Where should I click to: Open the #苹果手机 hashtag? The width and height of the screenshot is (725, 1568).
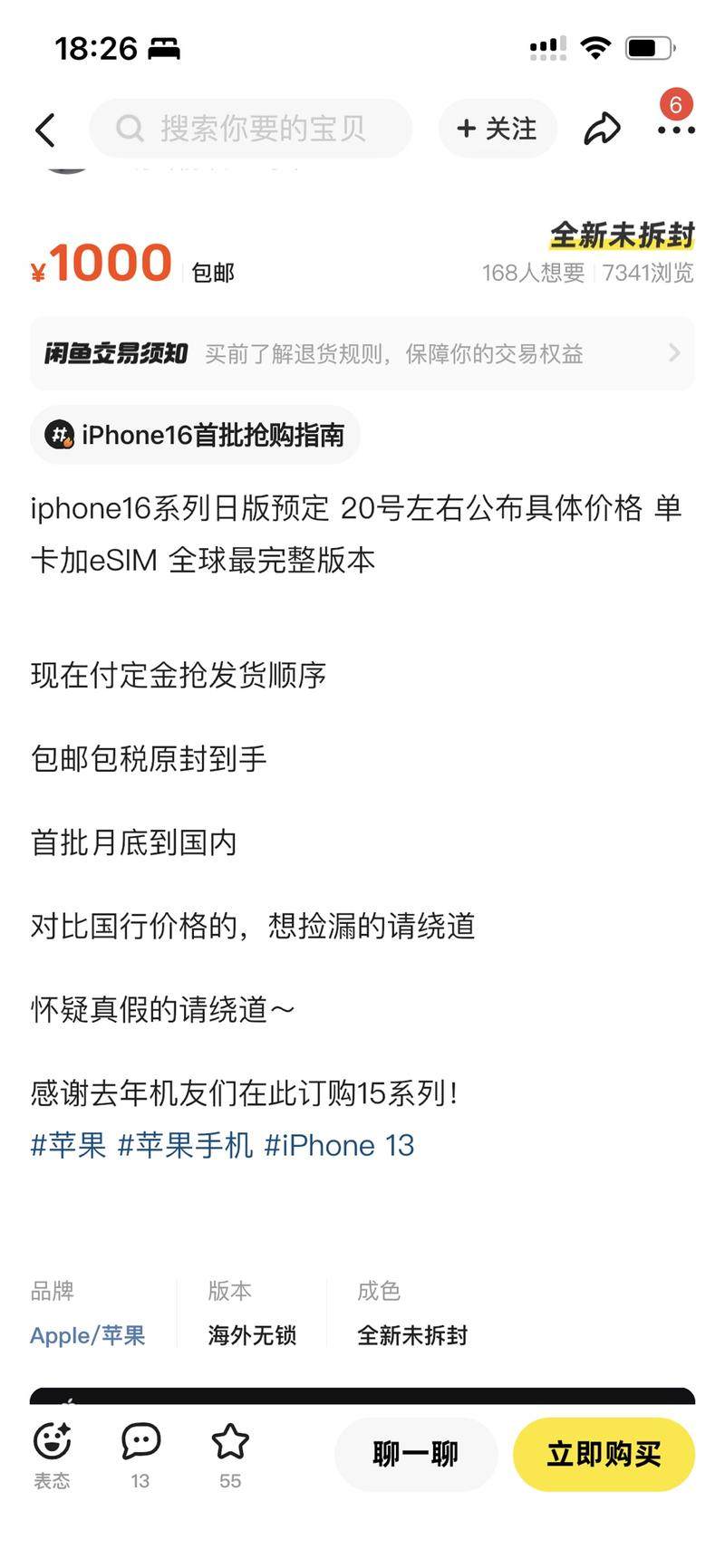point(185,1145)
